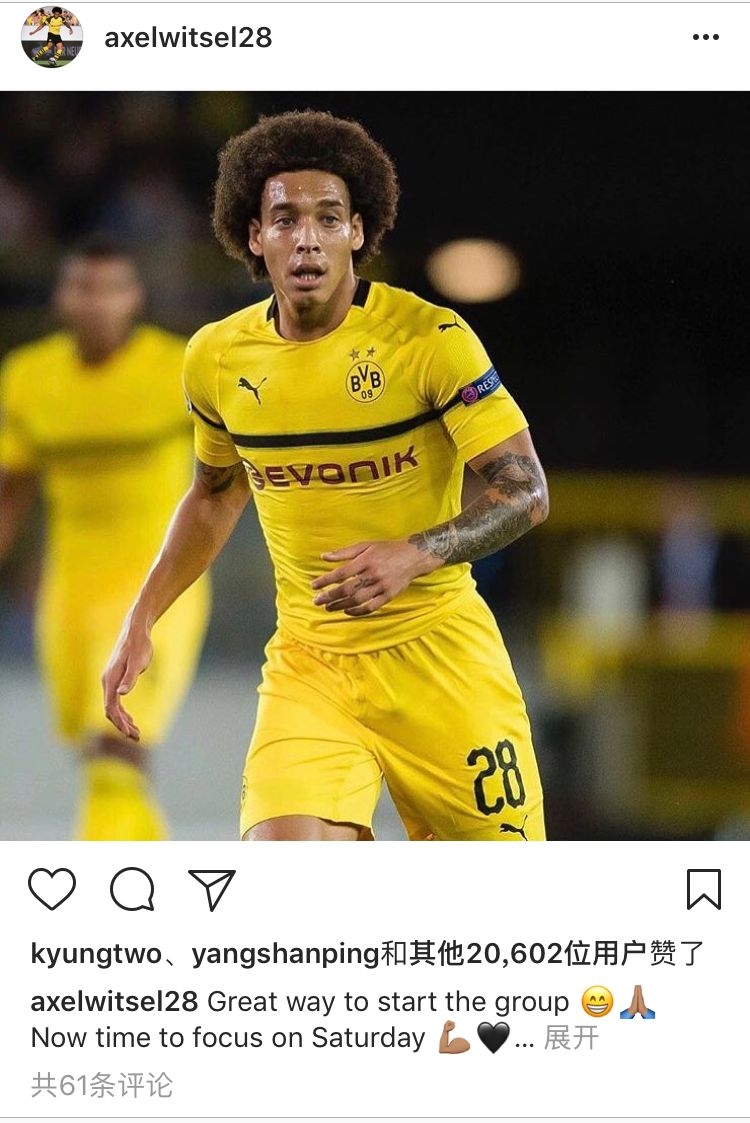Tap the post photo of the player

coord(375,465)
